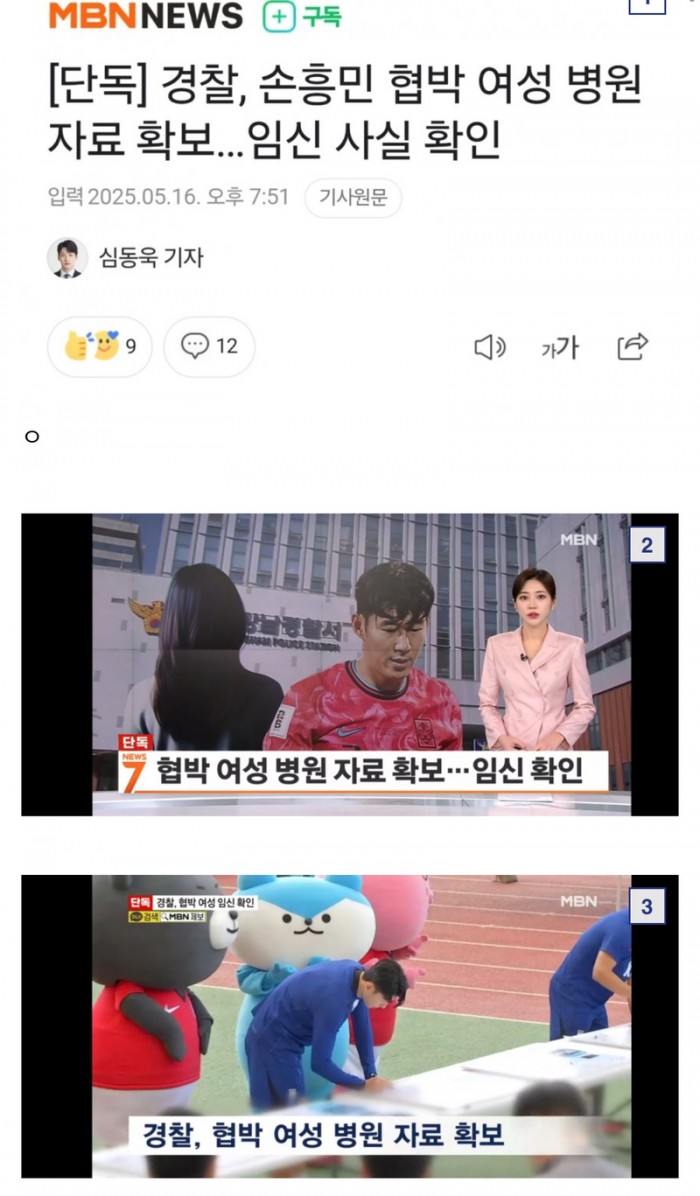Listen to the article with speaker icon
This screenshot has height=1196, width=700.
[x=489, y=347]
